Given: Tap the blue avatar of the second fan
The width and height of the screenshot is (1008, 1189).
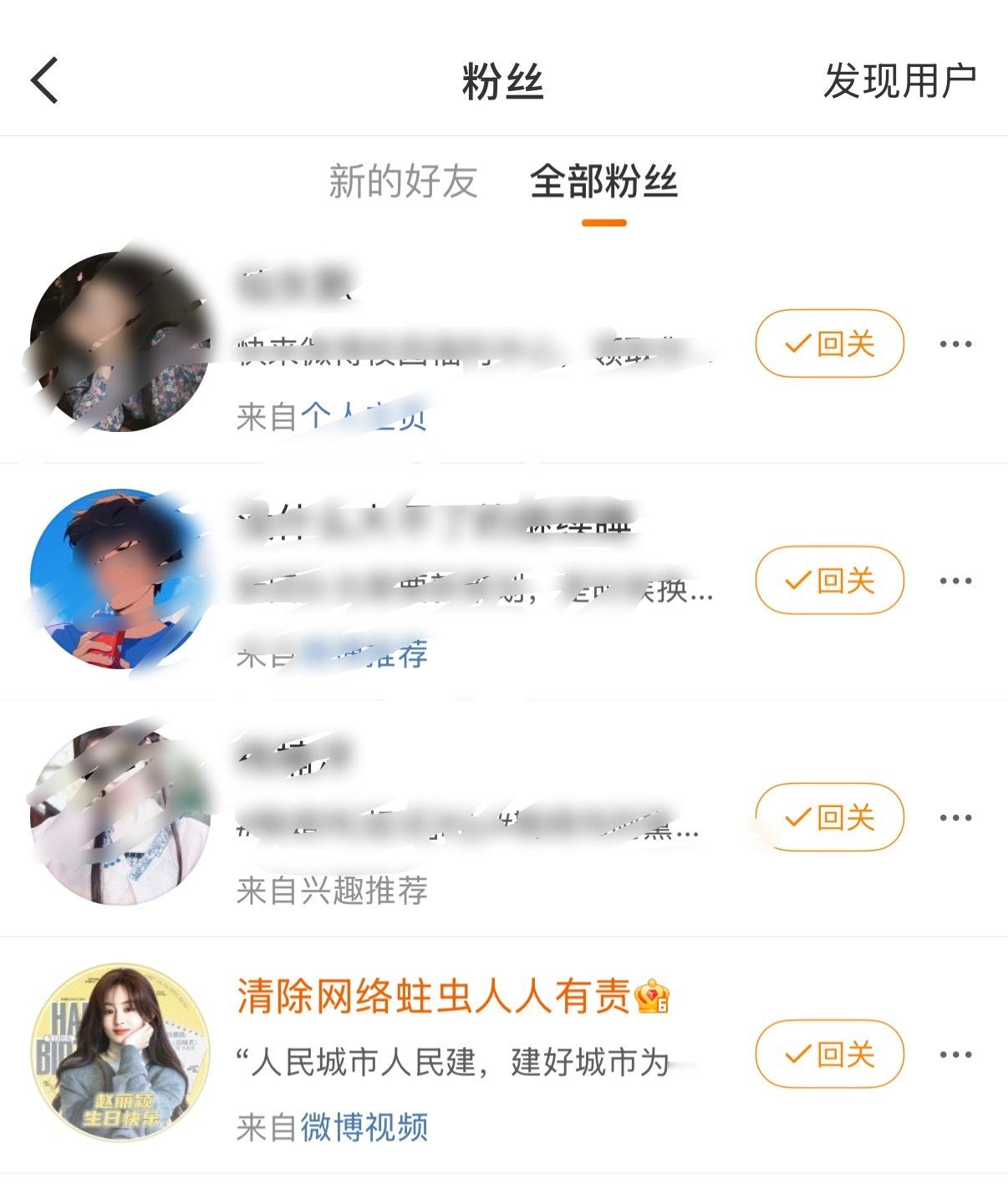Looking at the screenshot, I should click(117, 580).
